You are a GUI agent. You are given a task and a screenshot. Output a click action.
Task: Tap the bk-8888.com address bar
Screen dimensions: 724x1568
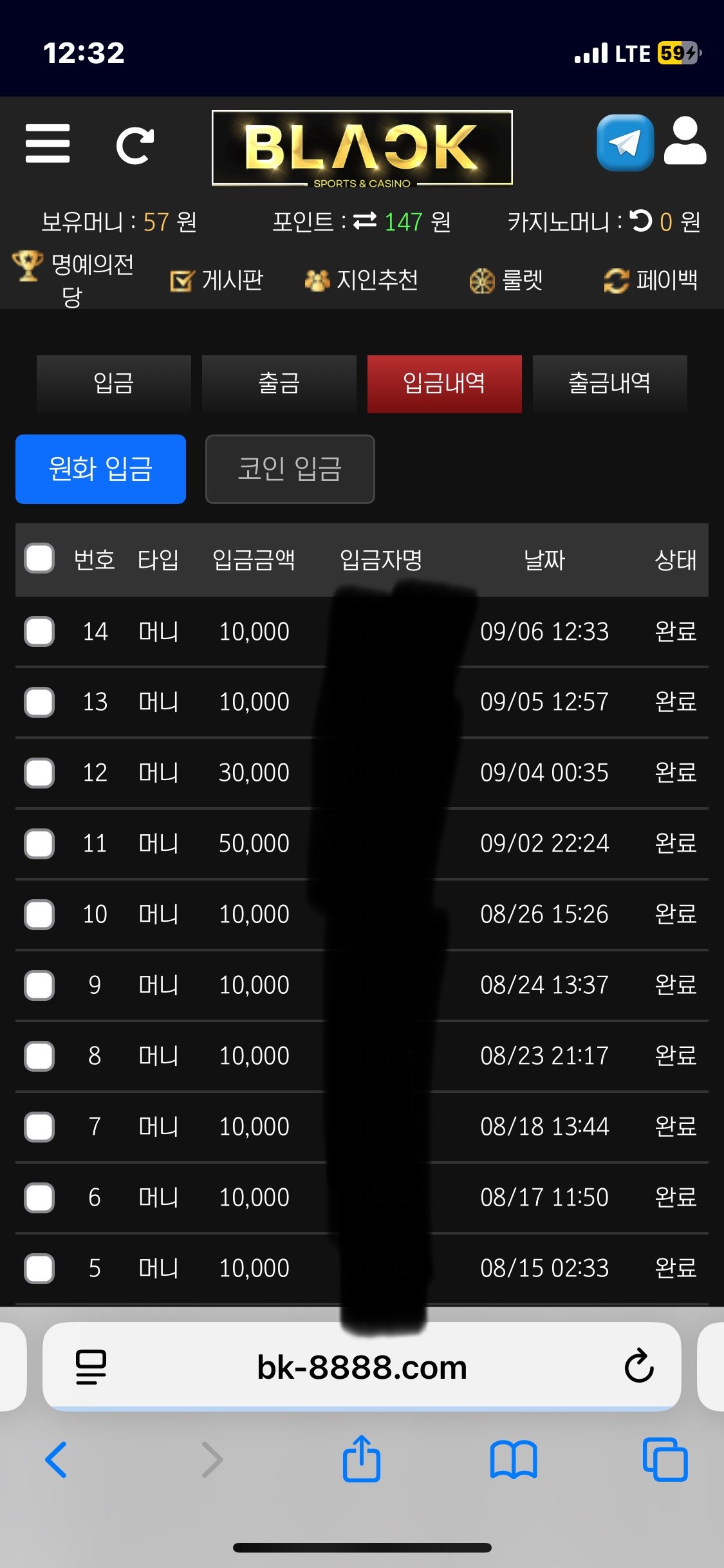point(362,1367)
